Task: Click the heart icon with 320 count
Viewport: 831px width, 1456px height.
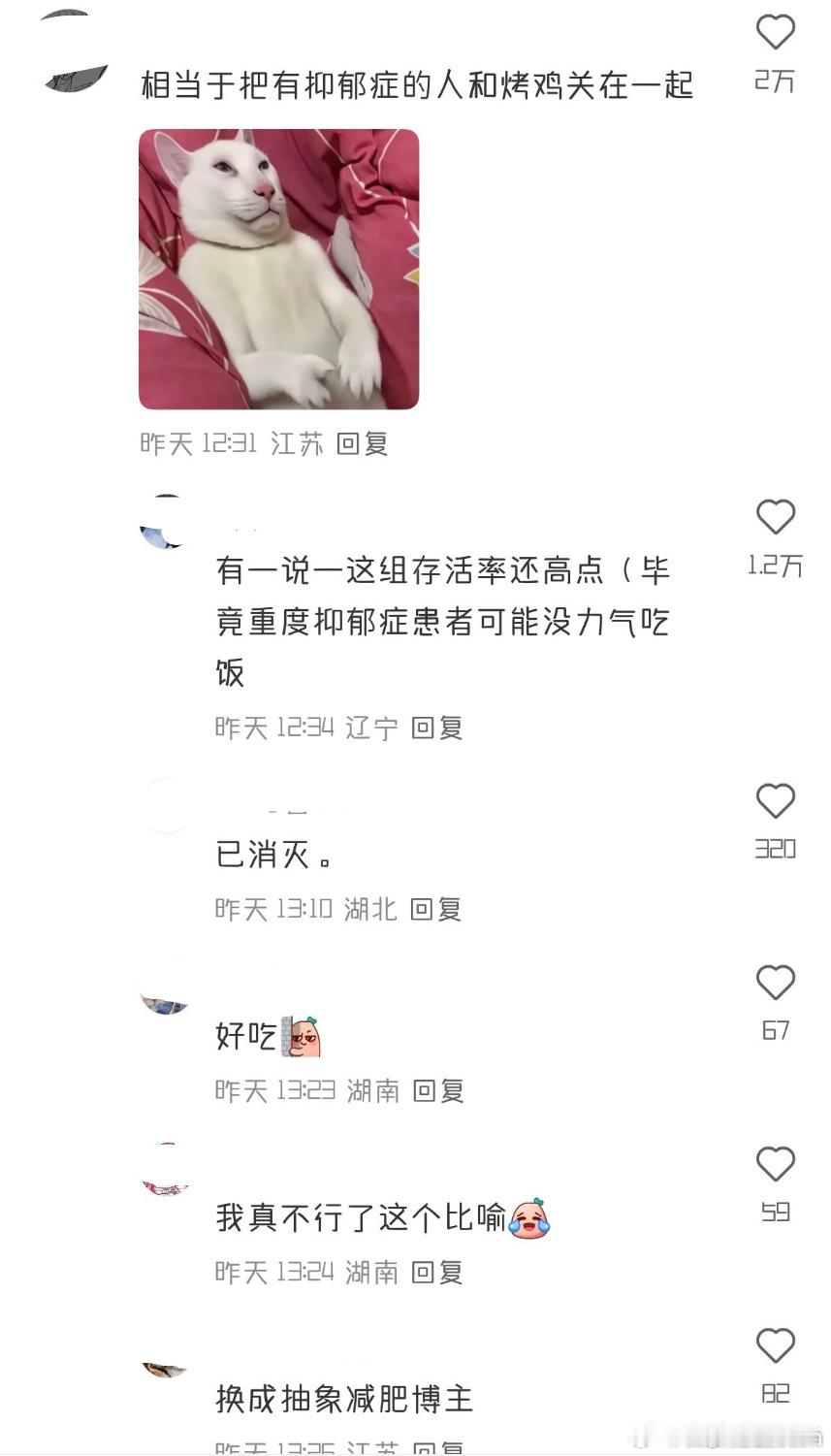Action: (776, 800)
